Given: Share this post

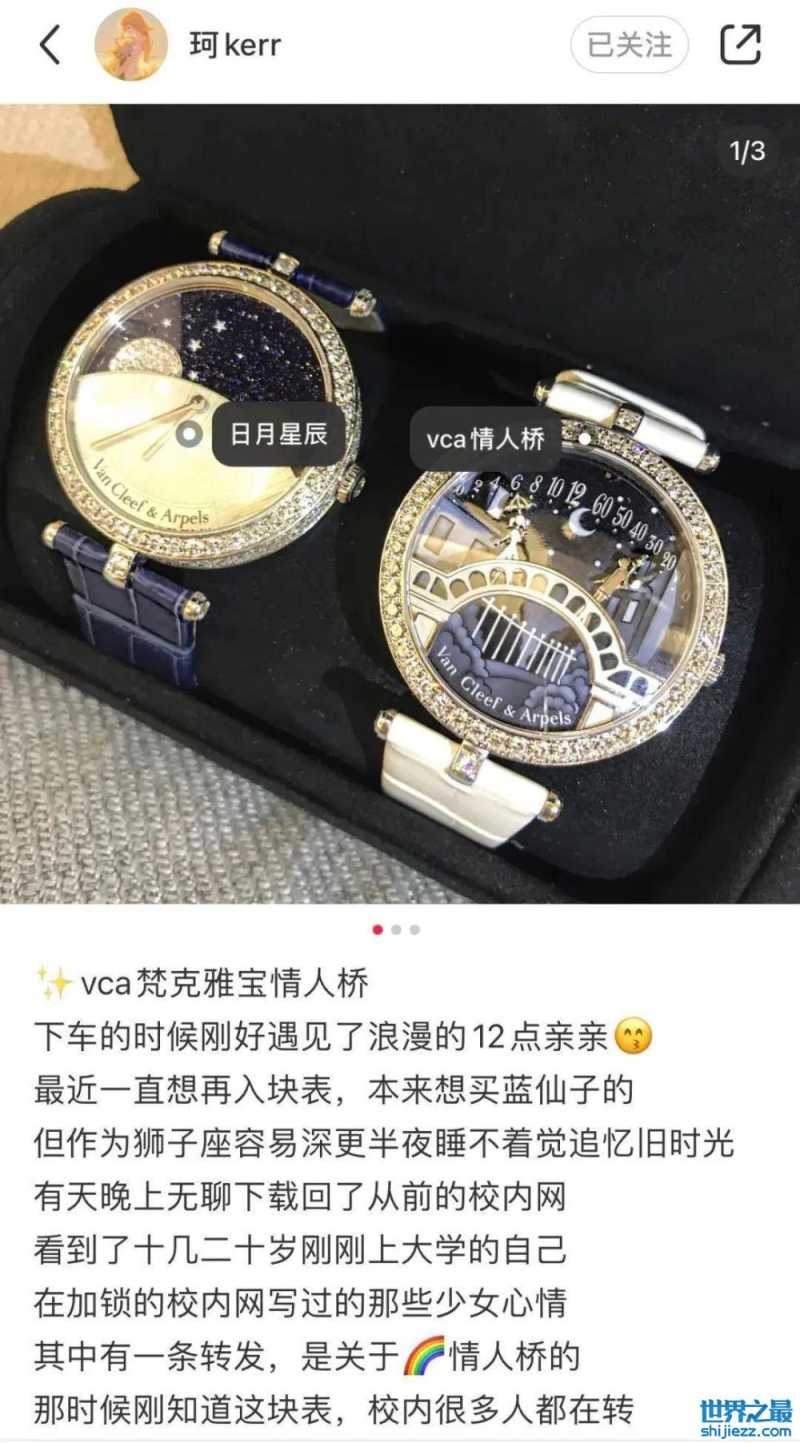Looking at the screenshot, I should 740,45.
